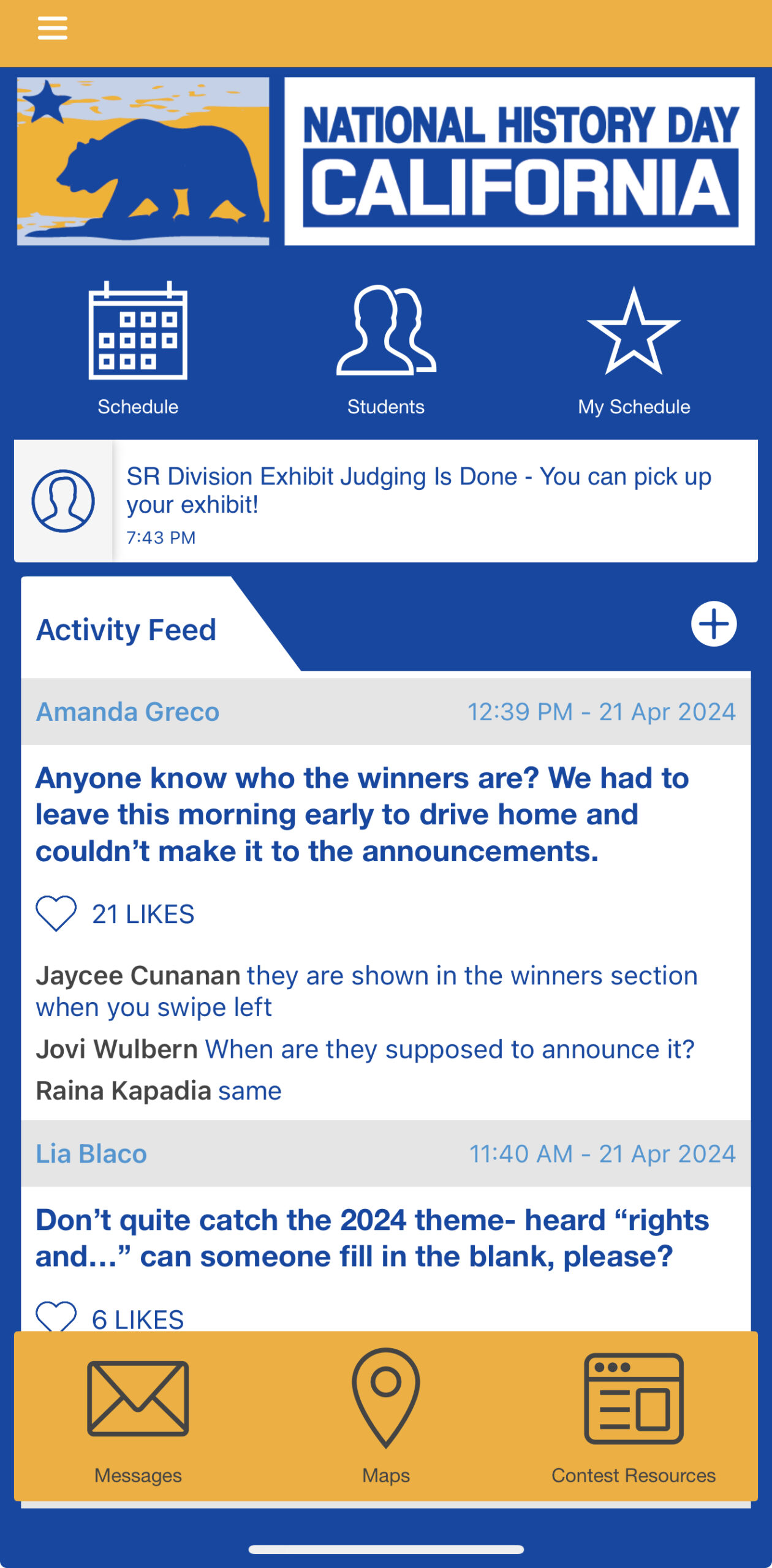Viewport: 772px width, 1568px height.
Task: Like Lia Blaco's post
Action: pos(56,1316)
